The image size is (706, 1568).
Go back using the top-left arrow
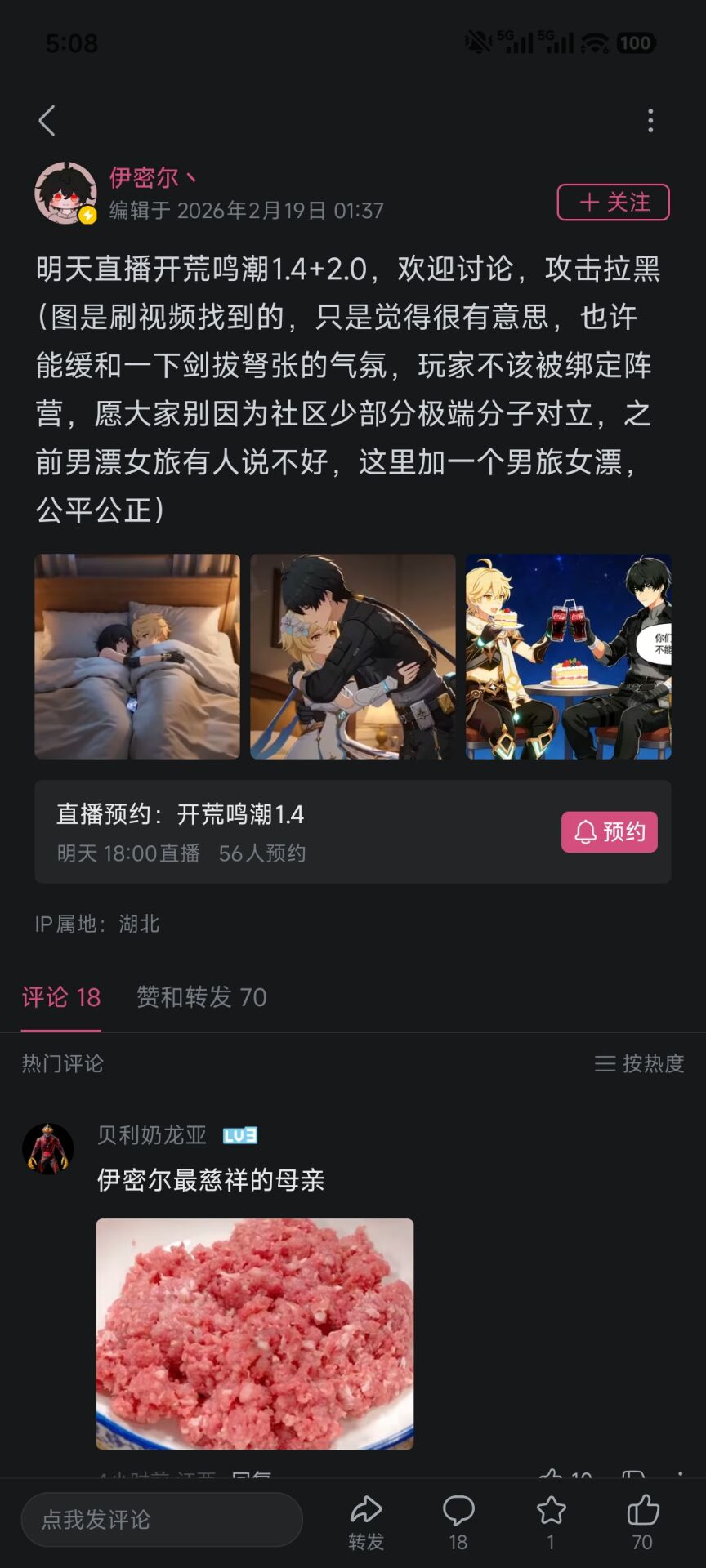[x=47, y=121]
